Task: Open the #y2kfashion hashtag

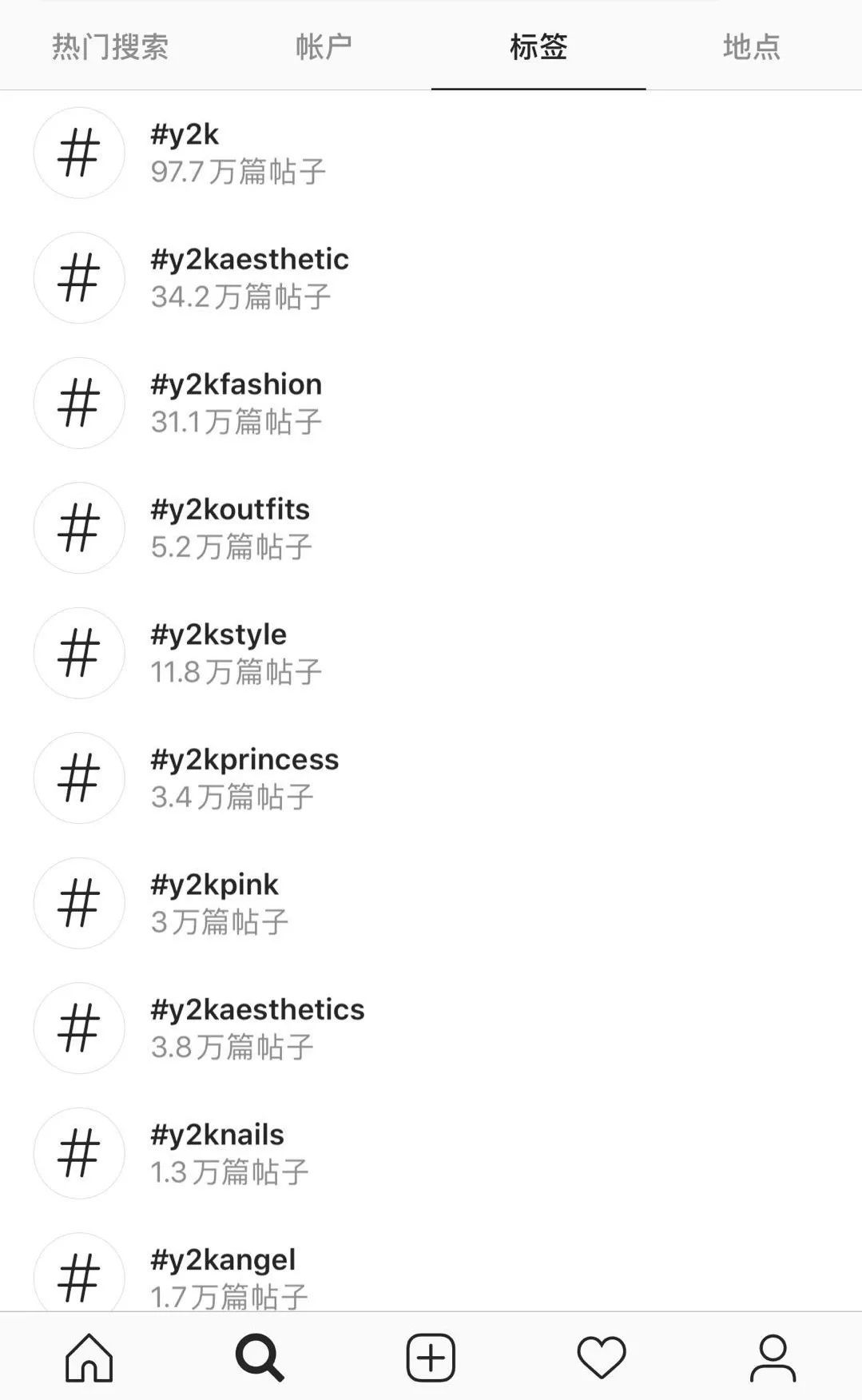Action: coord(431,403)
